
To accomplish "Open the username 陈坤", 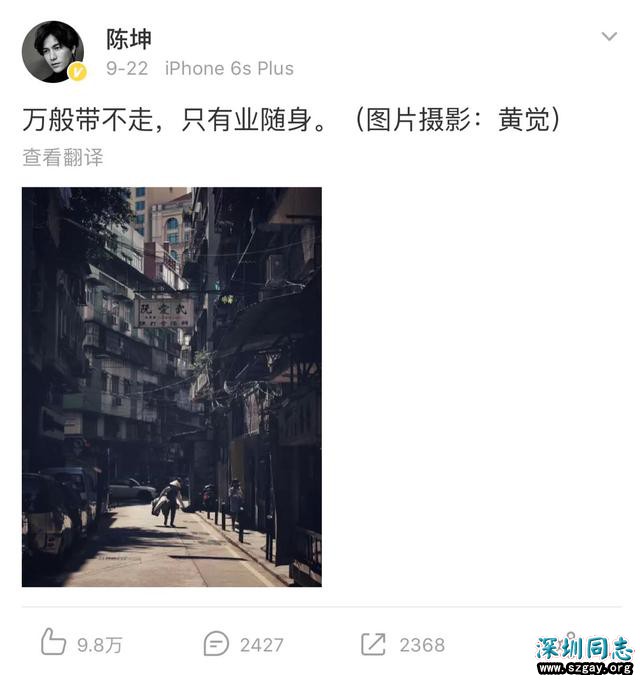I will point(129,38).
